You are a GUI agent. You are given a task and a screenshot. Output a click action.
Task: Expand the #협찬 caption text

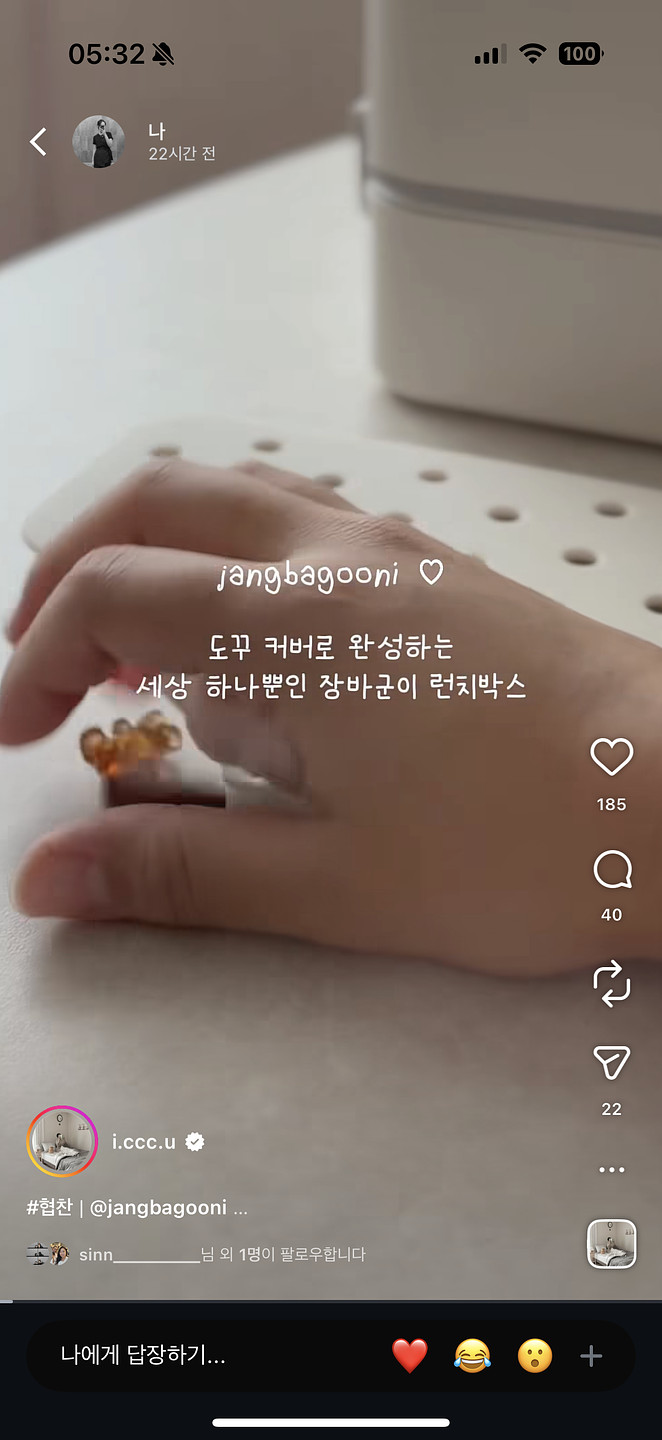pyautogui.click(x=138, y=1208)
